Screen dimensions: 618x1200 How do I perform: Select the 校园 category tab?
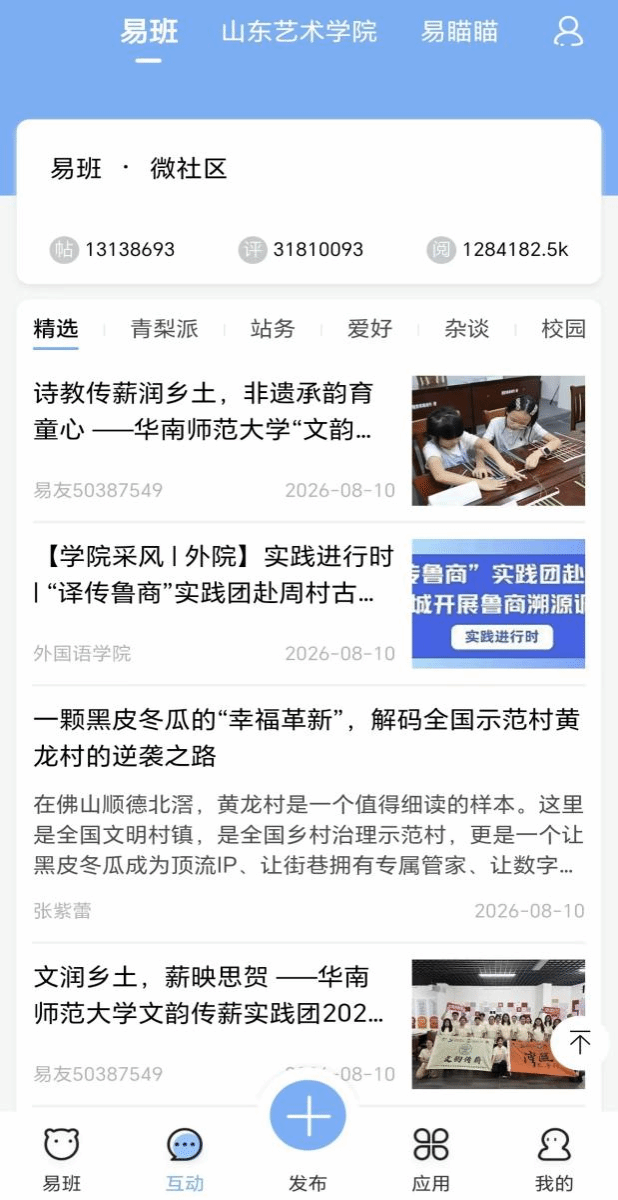pos(563,329)
